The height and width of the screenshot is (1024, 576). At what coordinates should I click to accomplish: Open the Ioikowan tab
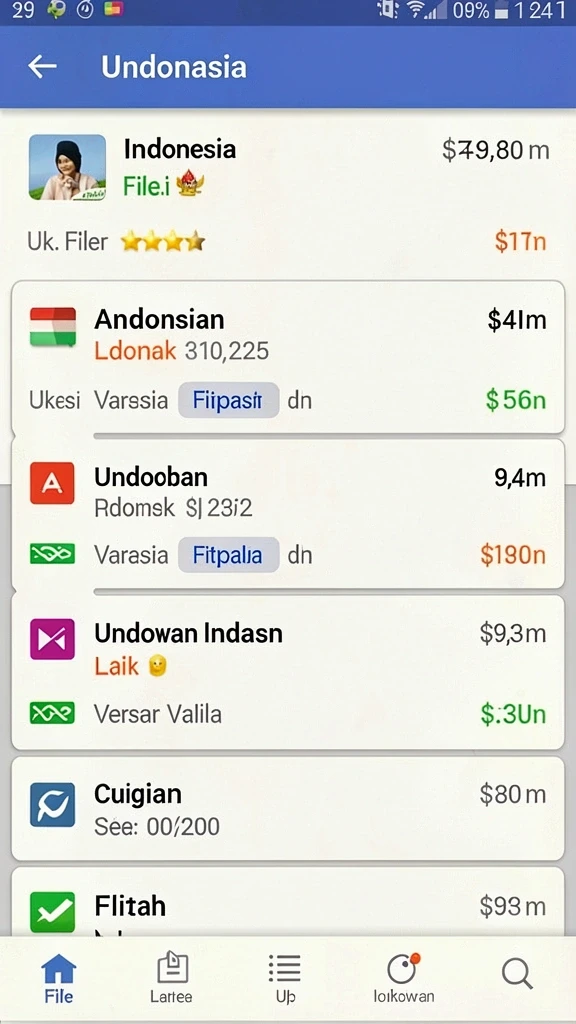tap(404, 978)
